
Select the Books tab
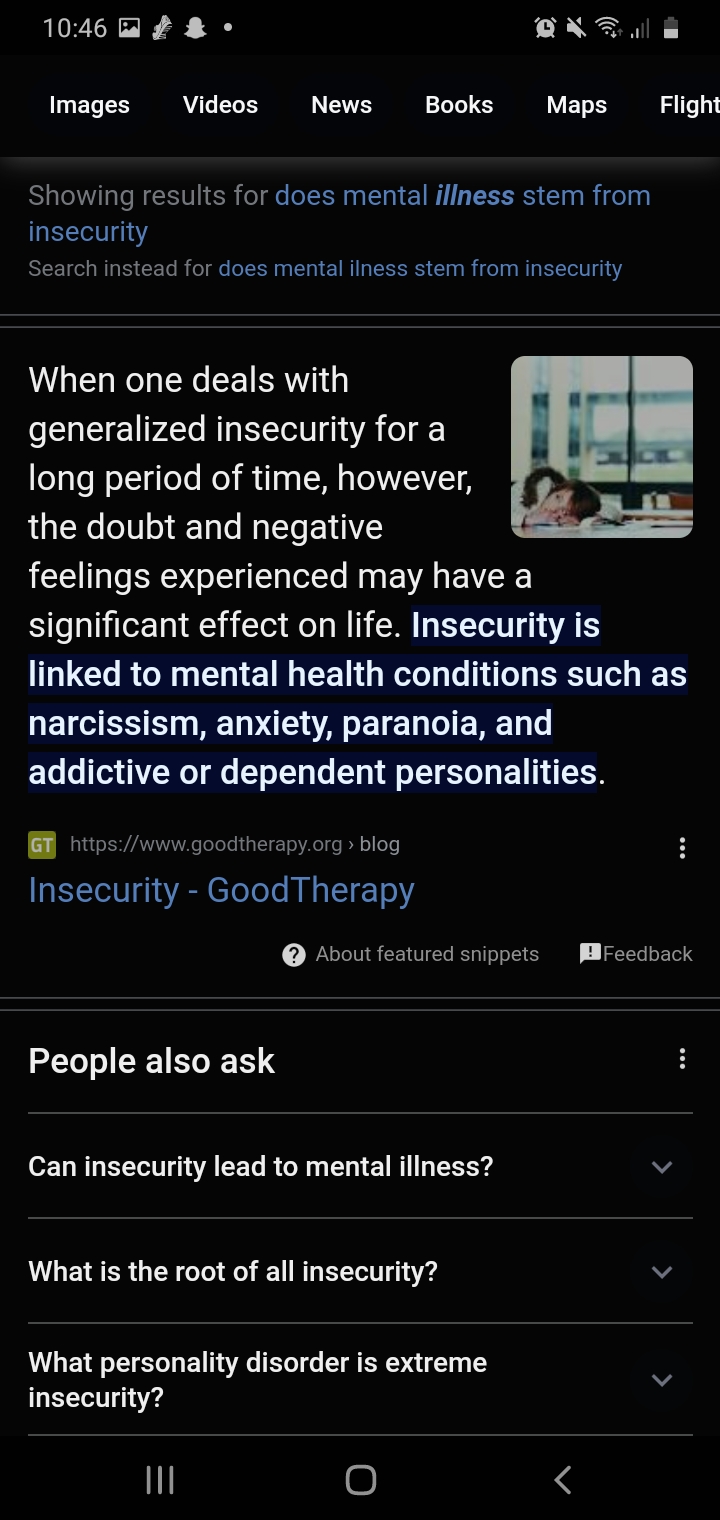[x=459, y=105]
